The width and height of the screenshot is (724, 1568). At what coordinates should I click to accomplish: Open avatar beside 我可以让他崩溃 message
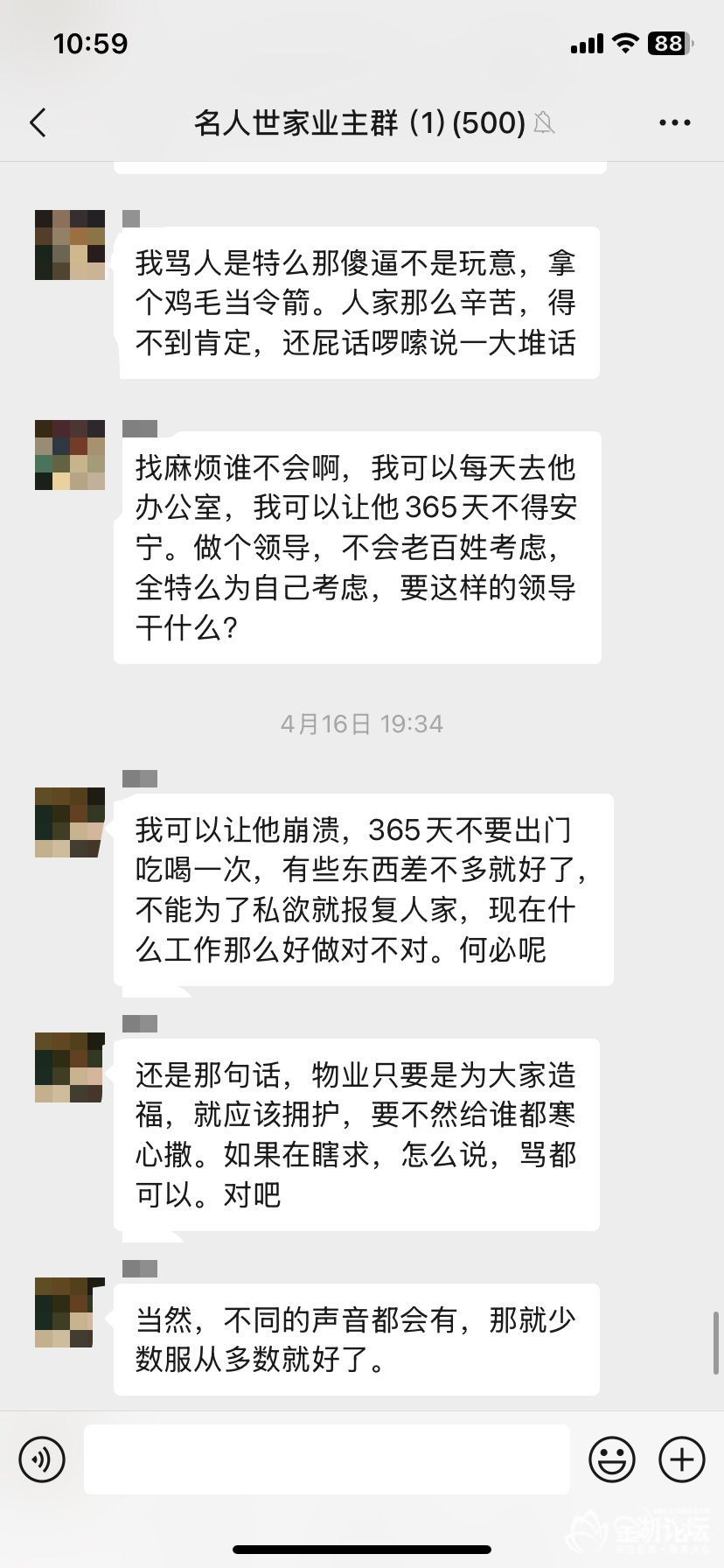tap(70, 822)
